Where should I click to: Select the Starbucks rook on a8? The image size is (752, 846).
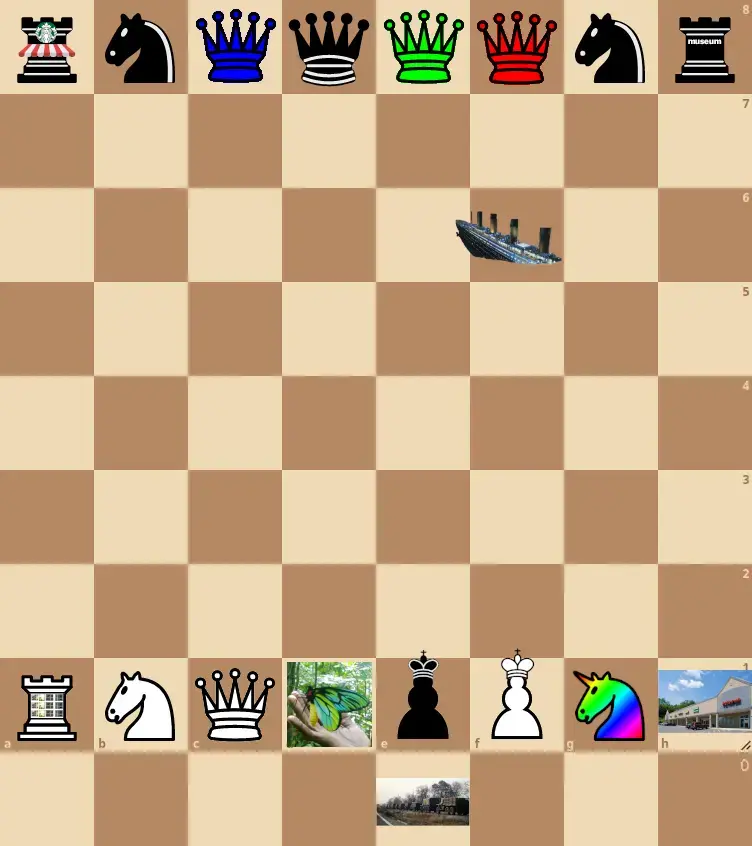coord(47,47)
